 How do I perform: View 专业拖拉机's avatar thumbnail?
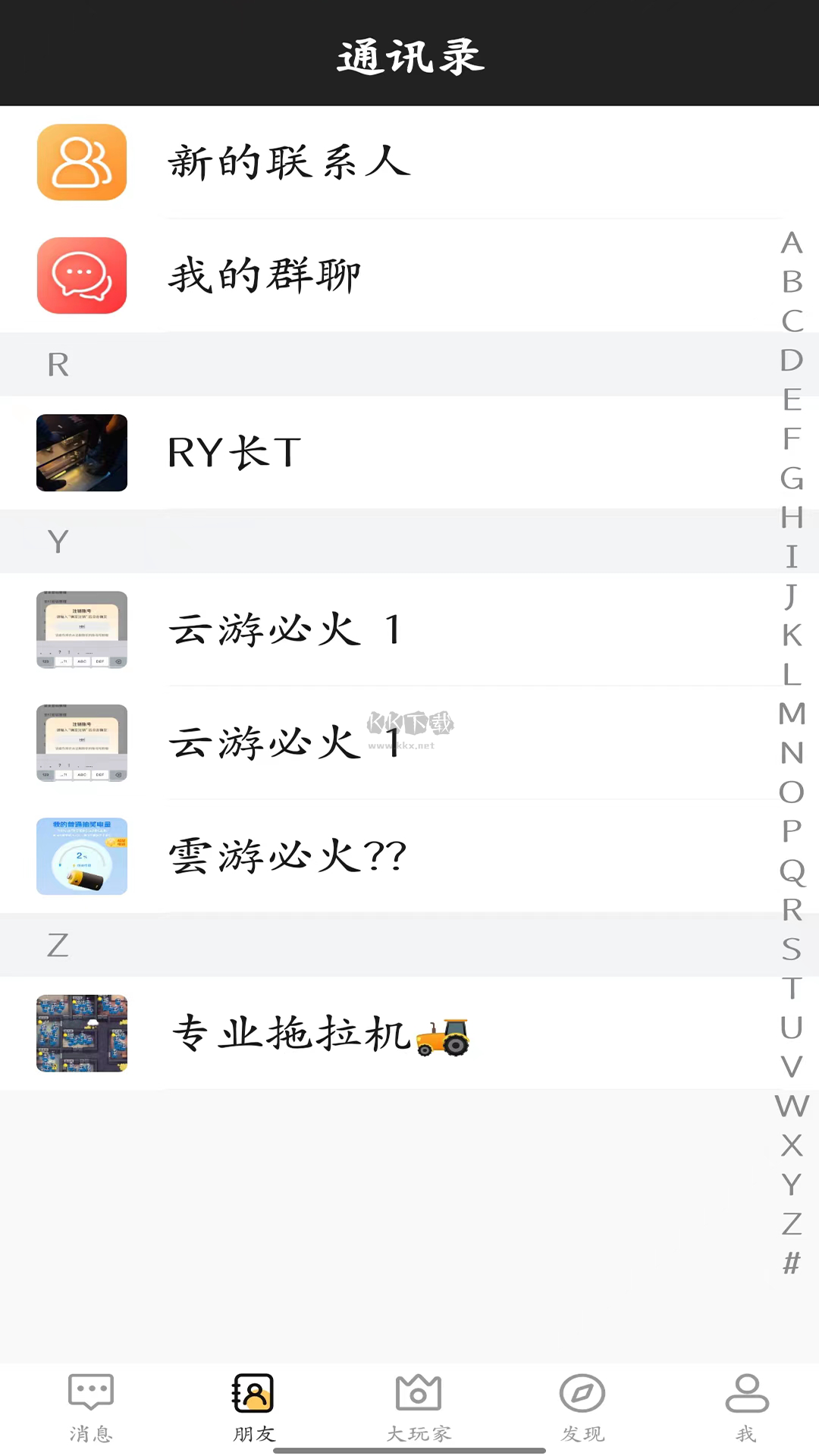pyautogui.click(x=81, y=1033)
